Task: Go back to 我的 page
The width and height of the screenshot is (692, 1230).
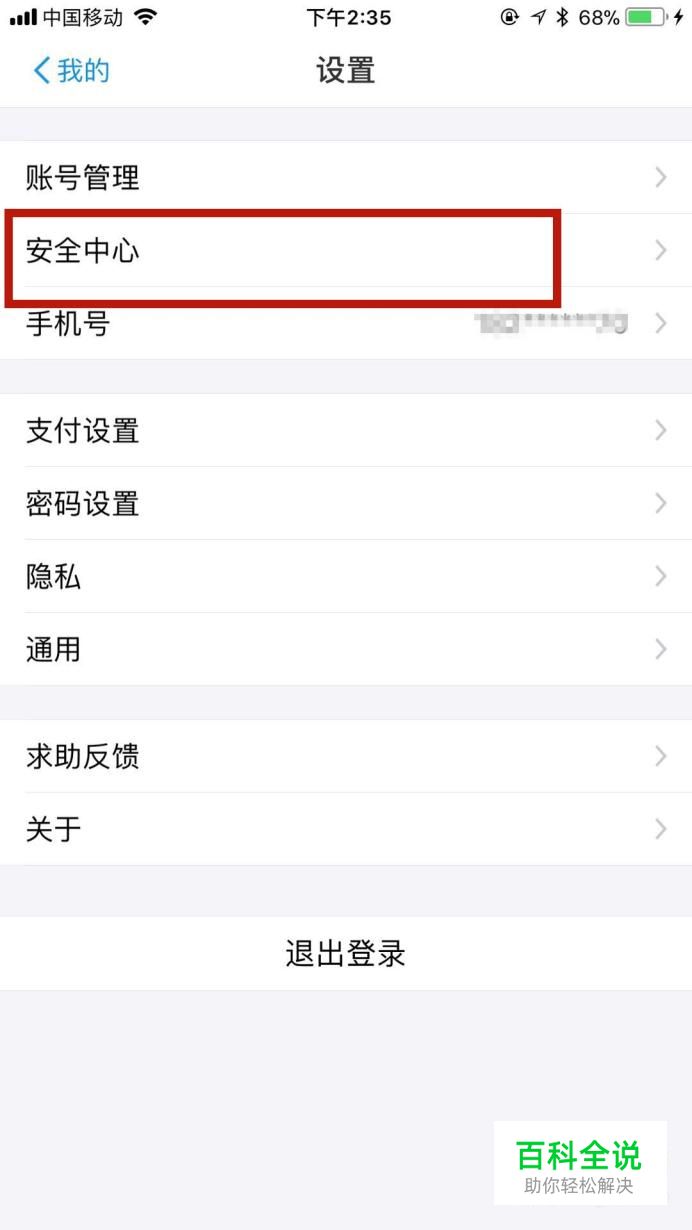Action: point(70,71)
